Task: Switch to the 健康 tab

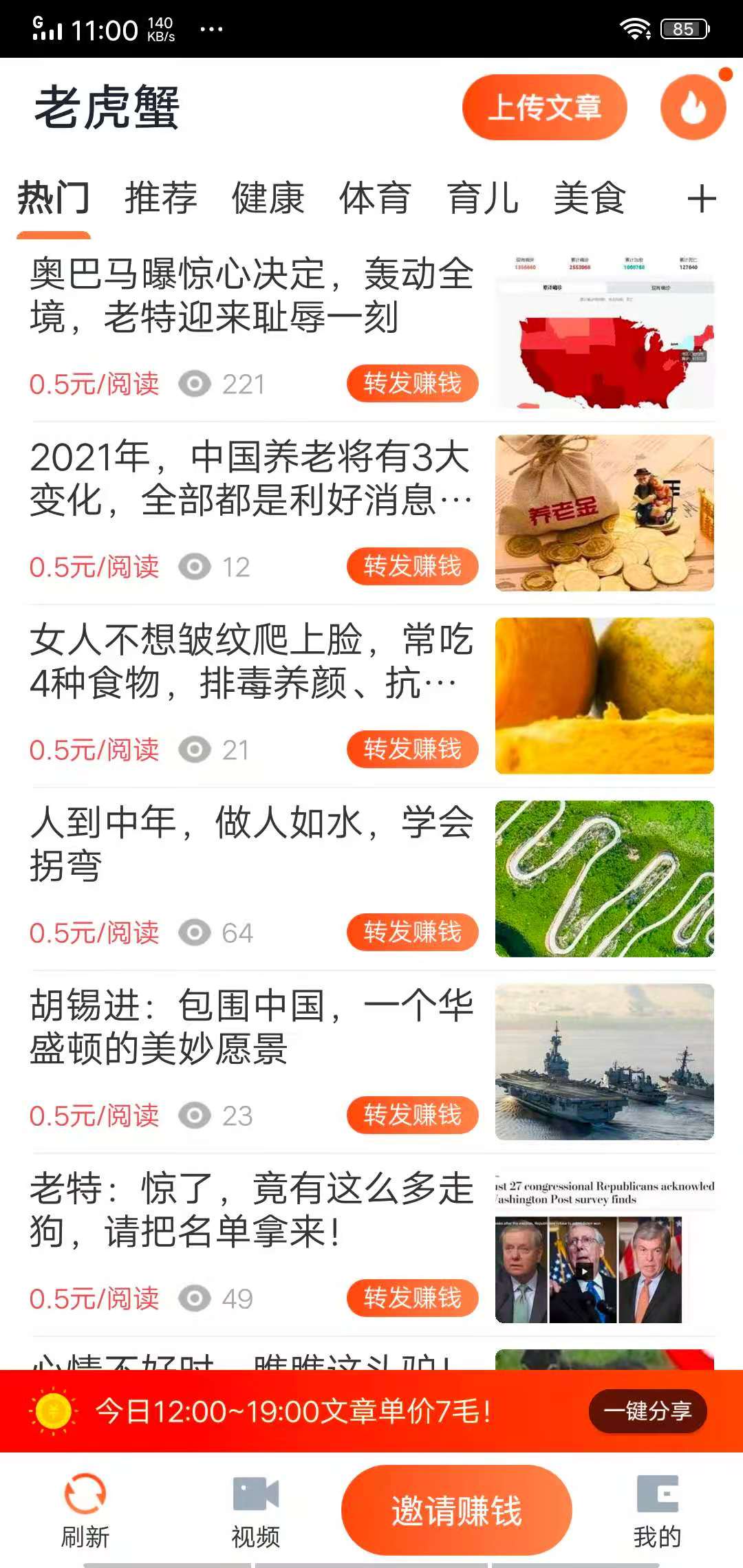Action: (x=267, y=199)
